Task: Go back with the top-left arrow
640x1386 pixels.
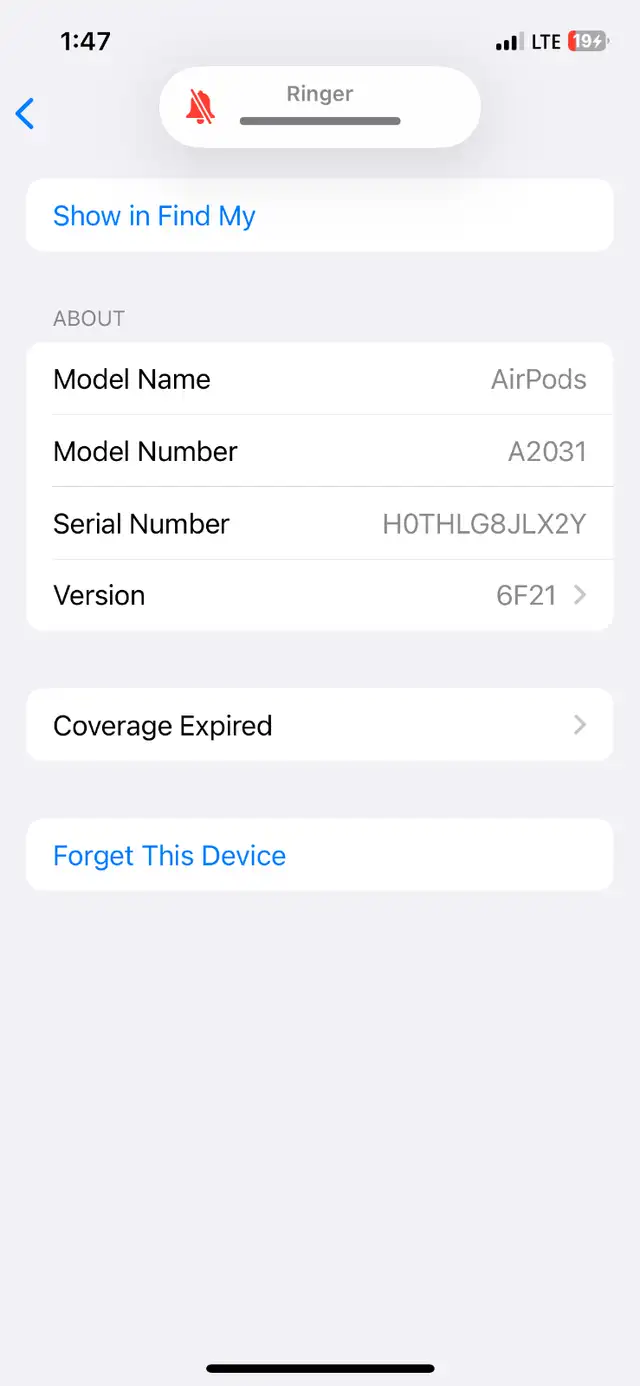Action: coord(25,114)
